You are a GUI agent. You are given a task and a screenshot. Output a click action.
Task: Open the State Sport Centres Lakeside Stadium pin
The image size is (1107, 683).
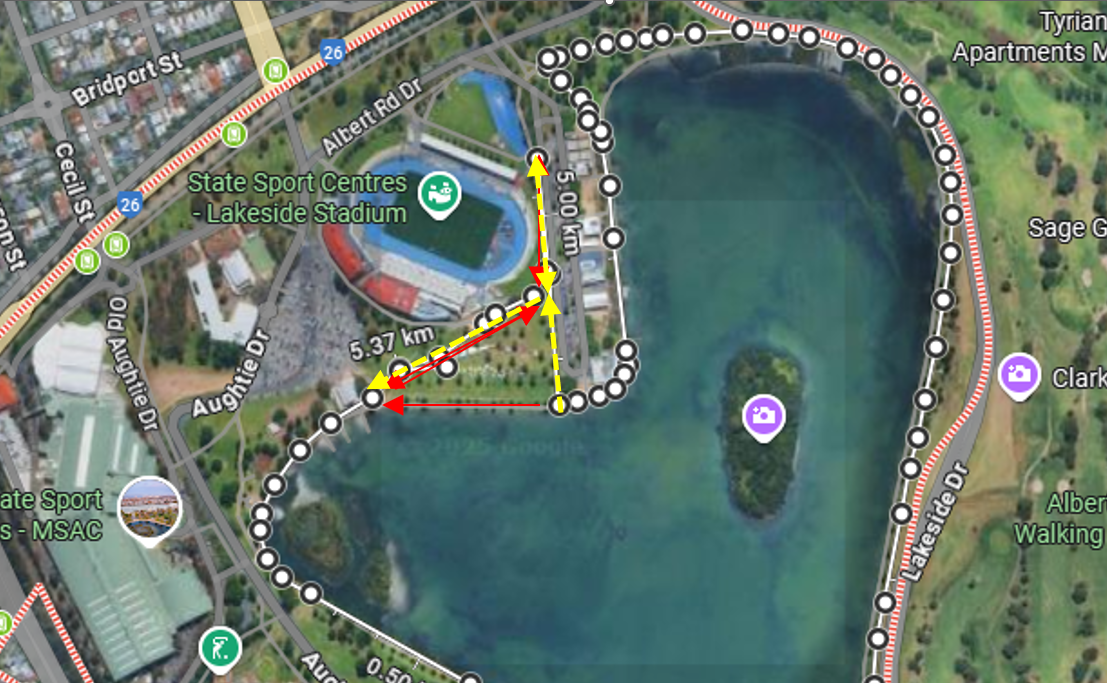pos(437,194)
